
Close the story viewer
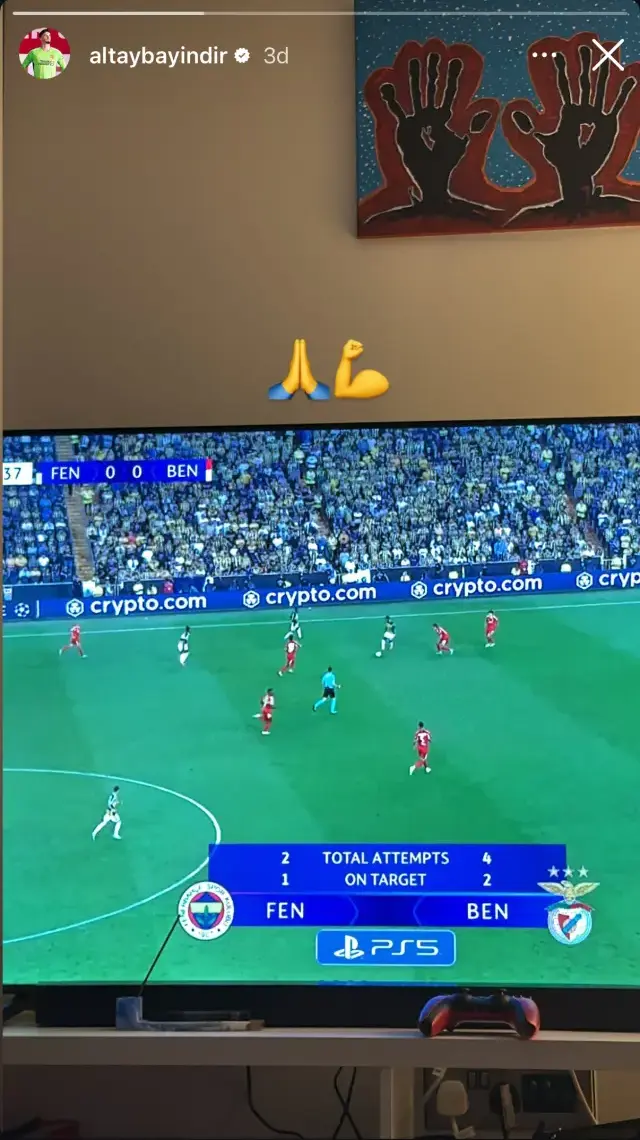click(607, 55)
